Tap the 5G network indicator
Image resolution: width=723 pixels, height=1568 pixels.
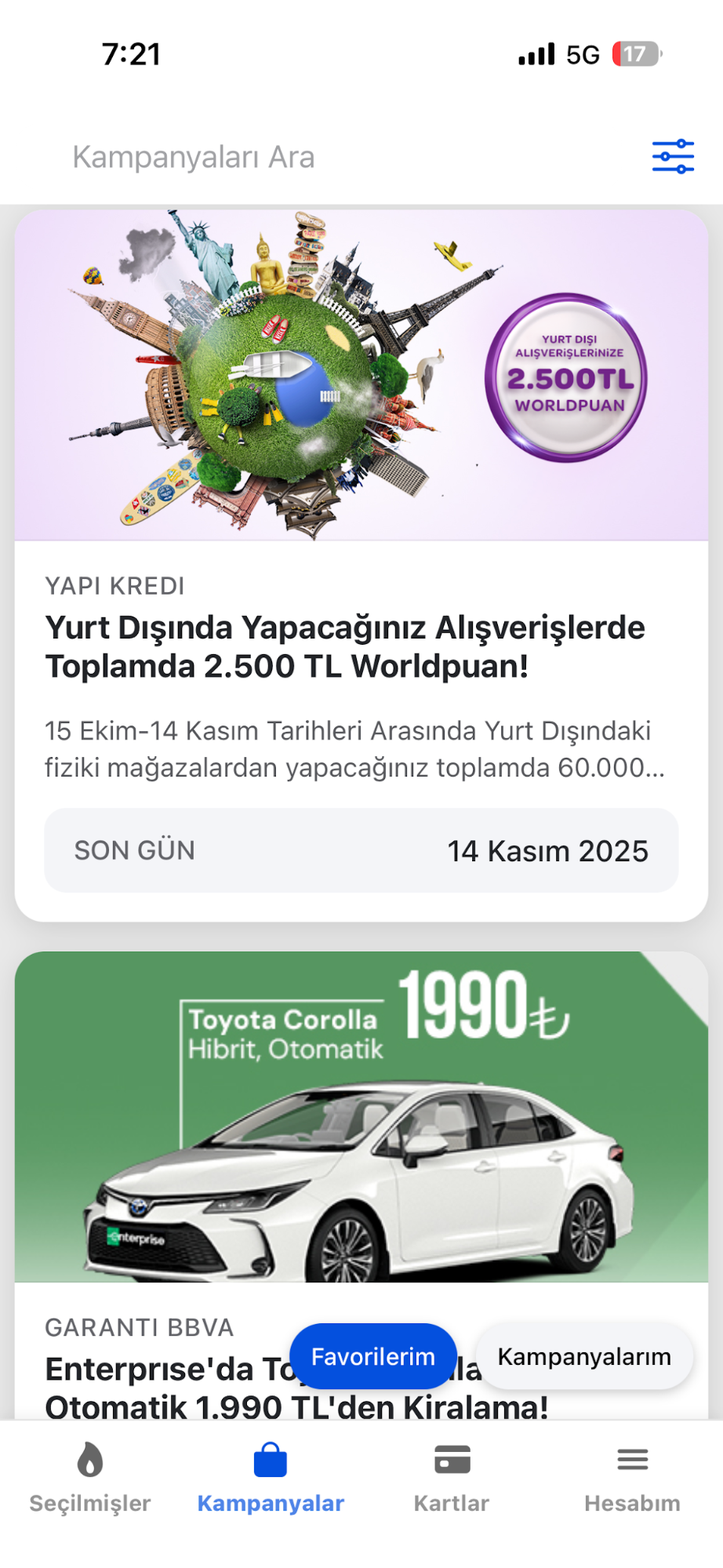581,53
